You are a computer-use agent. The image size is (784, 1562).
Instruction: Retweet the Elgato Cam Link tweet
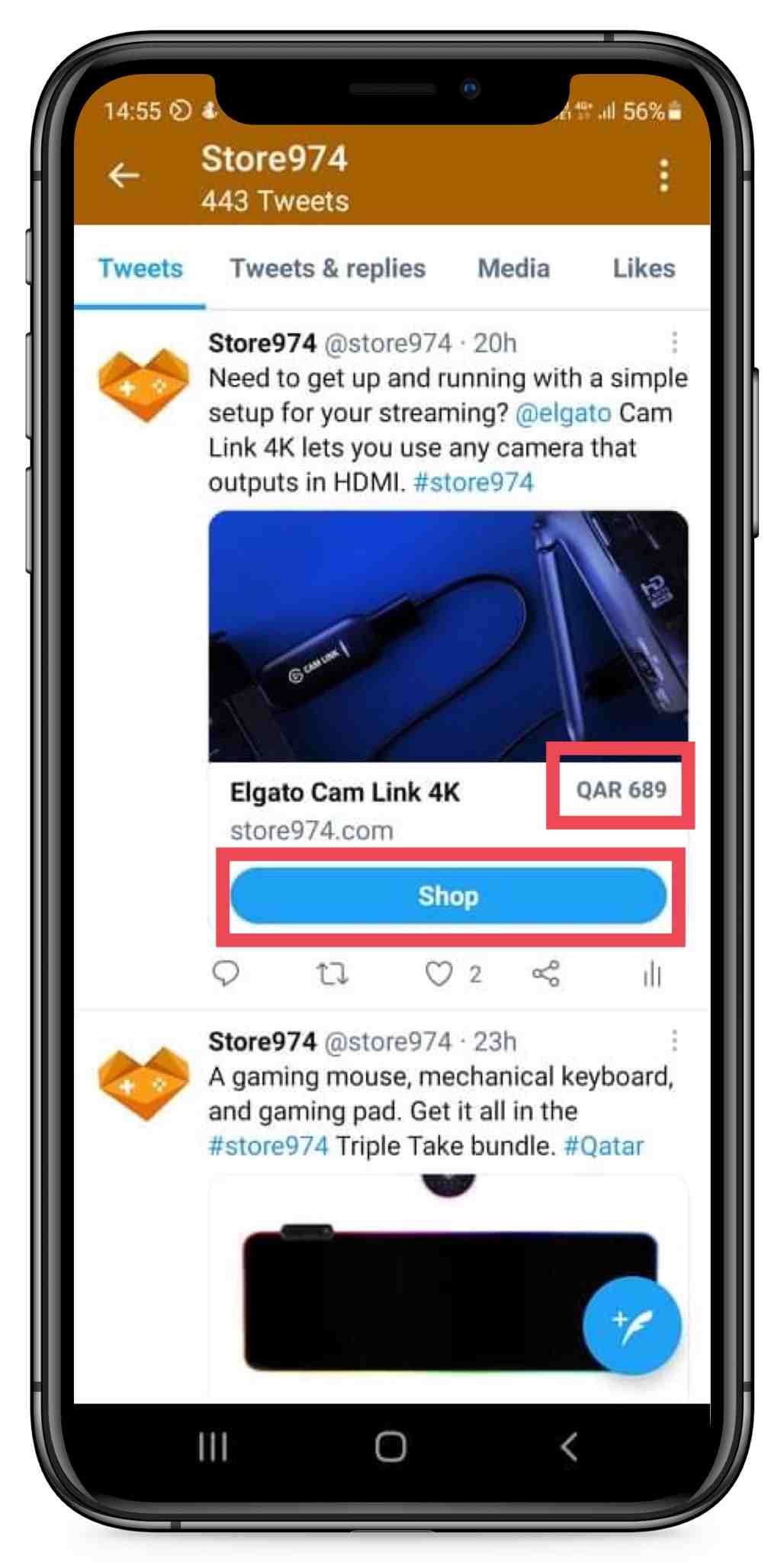pos(332,974)
